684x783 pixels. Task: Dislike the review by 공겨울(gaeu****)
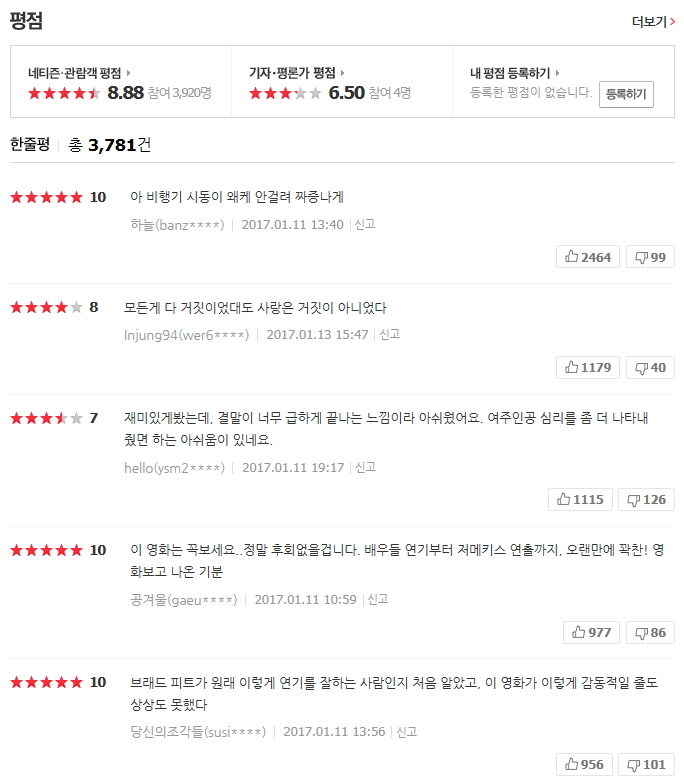[650, 632]
